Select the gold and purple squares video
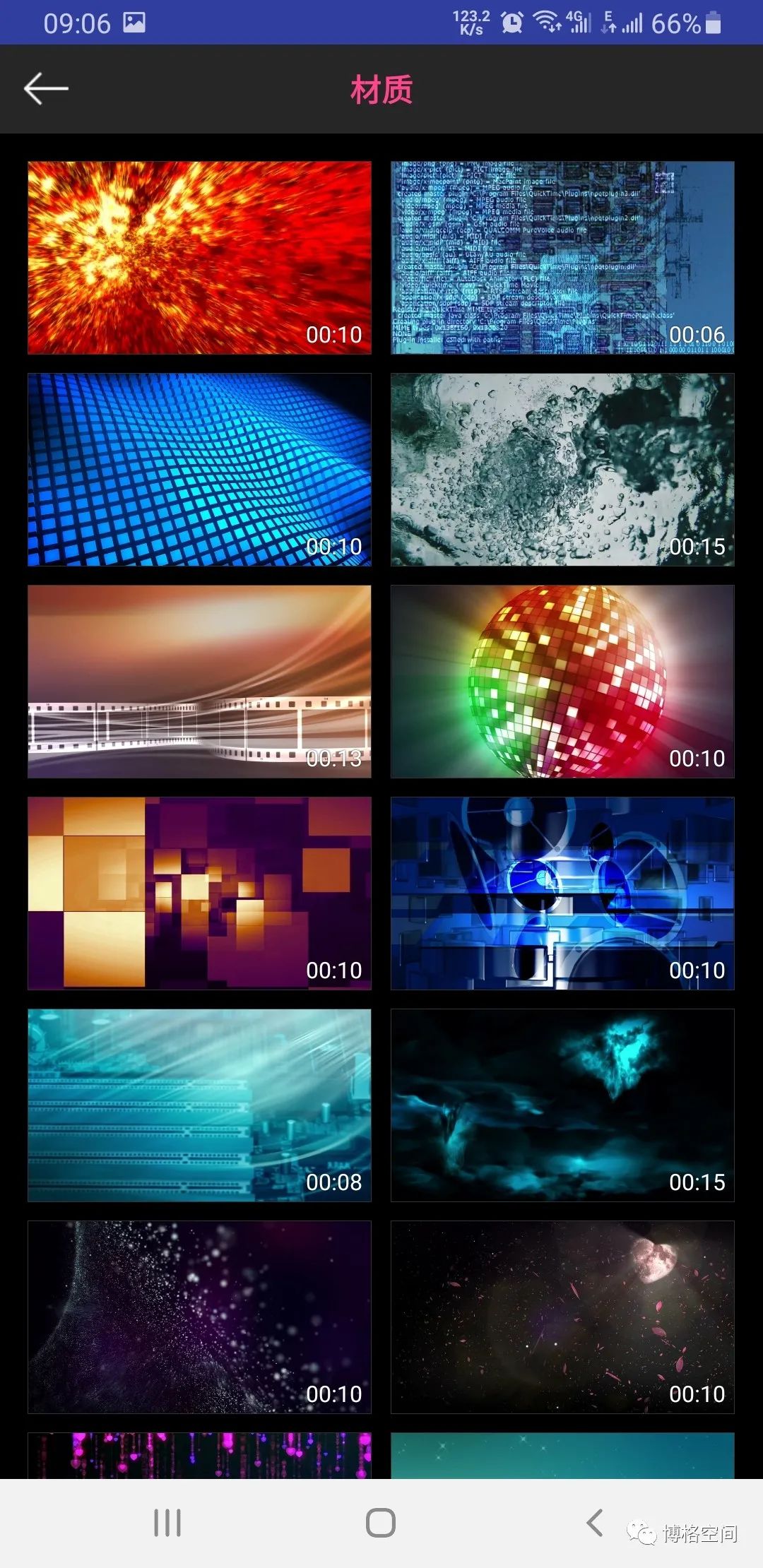 point(199,893)
